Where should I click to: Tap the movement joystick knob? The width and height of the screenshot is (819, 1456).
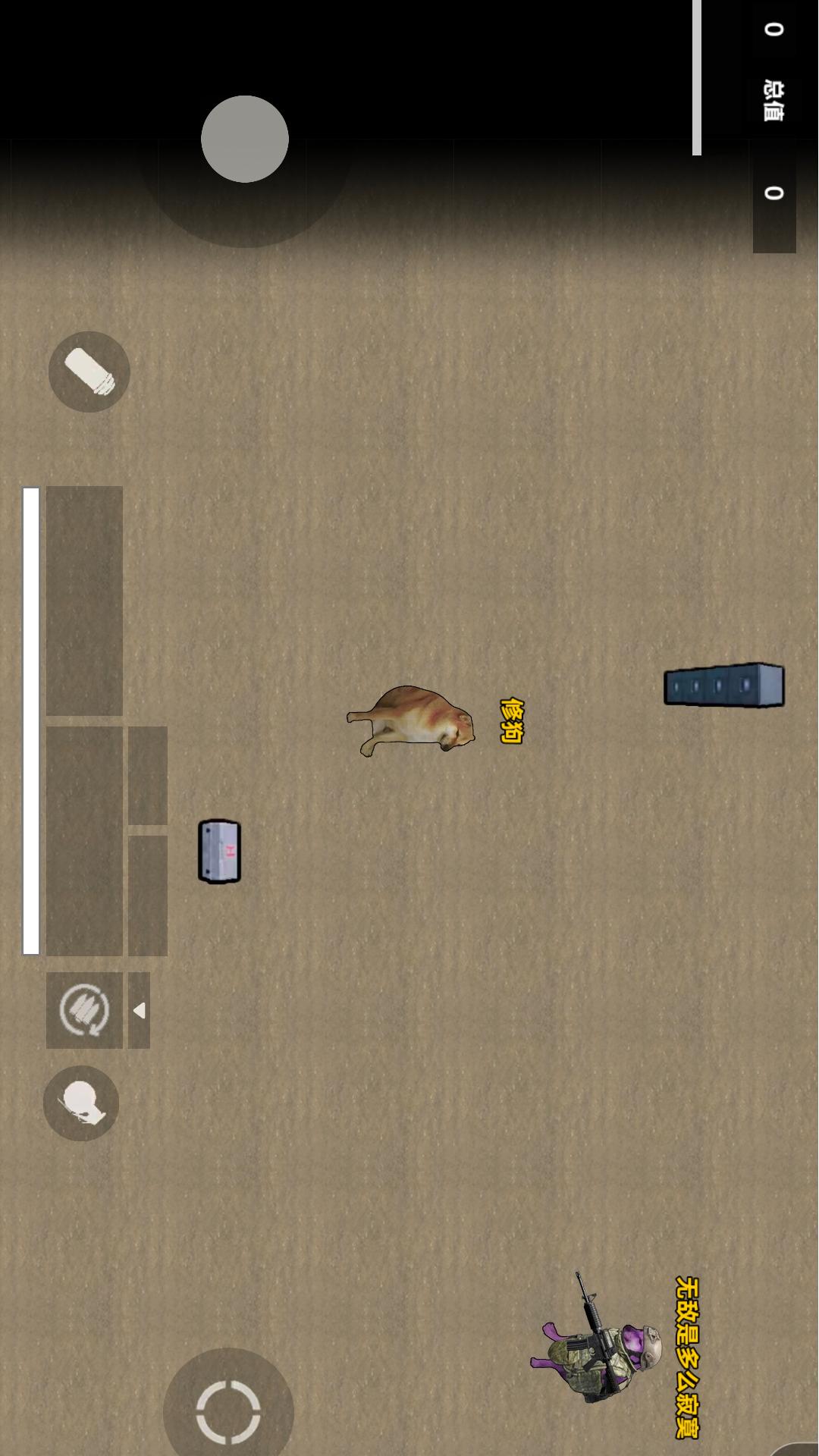click(x=244, y=139)
